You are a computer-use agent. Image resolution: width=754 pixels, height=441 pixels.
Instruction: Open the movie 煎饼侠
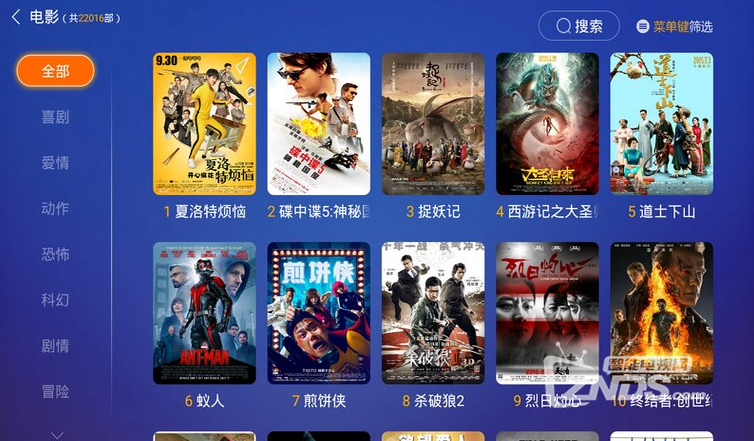(318, 313)
